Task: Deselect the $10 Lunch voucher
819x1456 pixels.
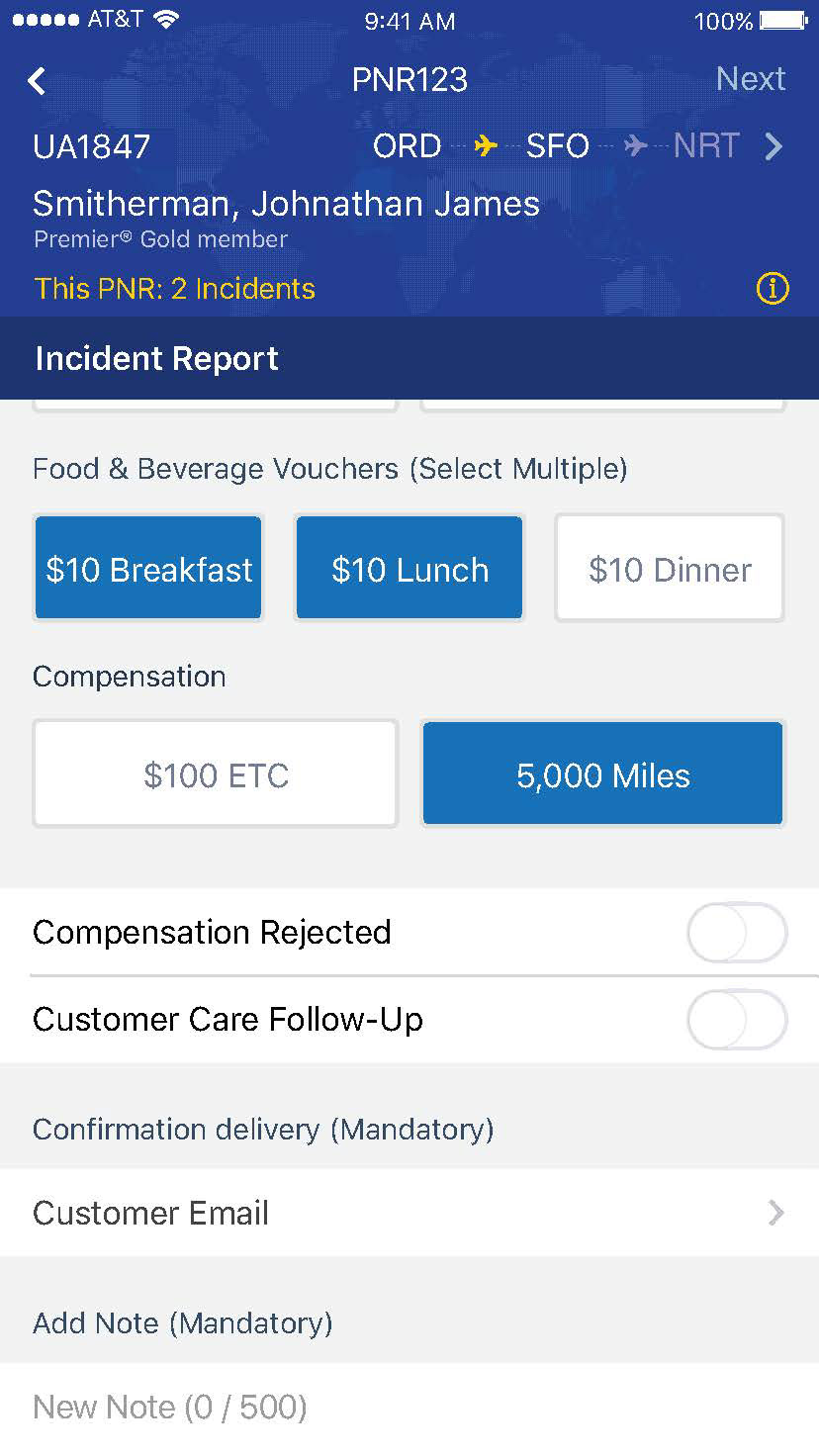Action: click(x=409, y=569)
